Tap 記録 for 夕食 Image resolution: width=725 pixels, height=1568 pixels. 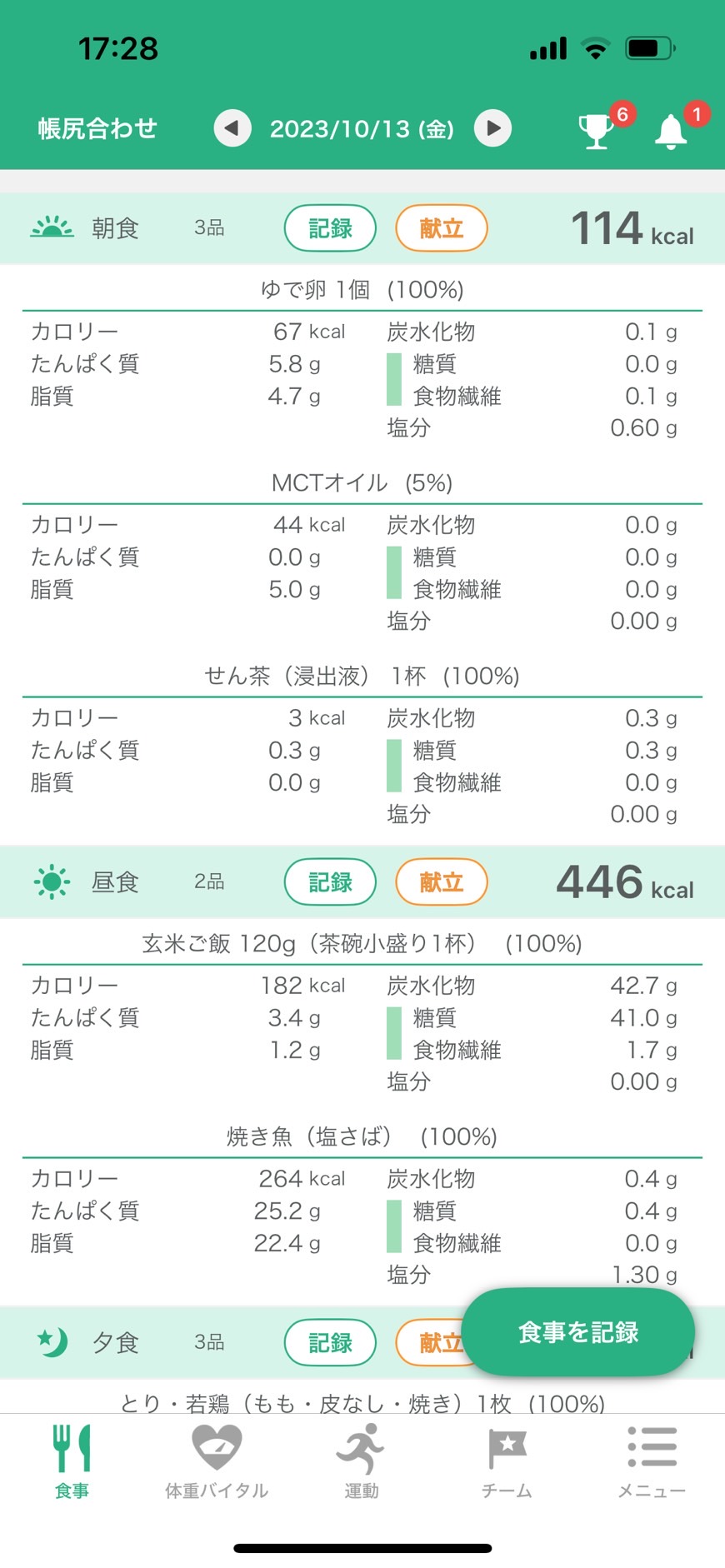[330, 1343]
